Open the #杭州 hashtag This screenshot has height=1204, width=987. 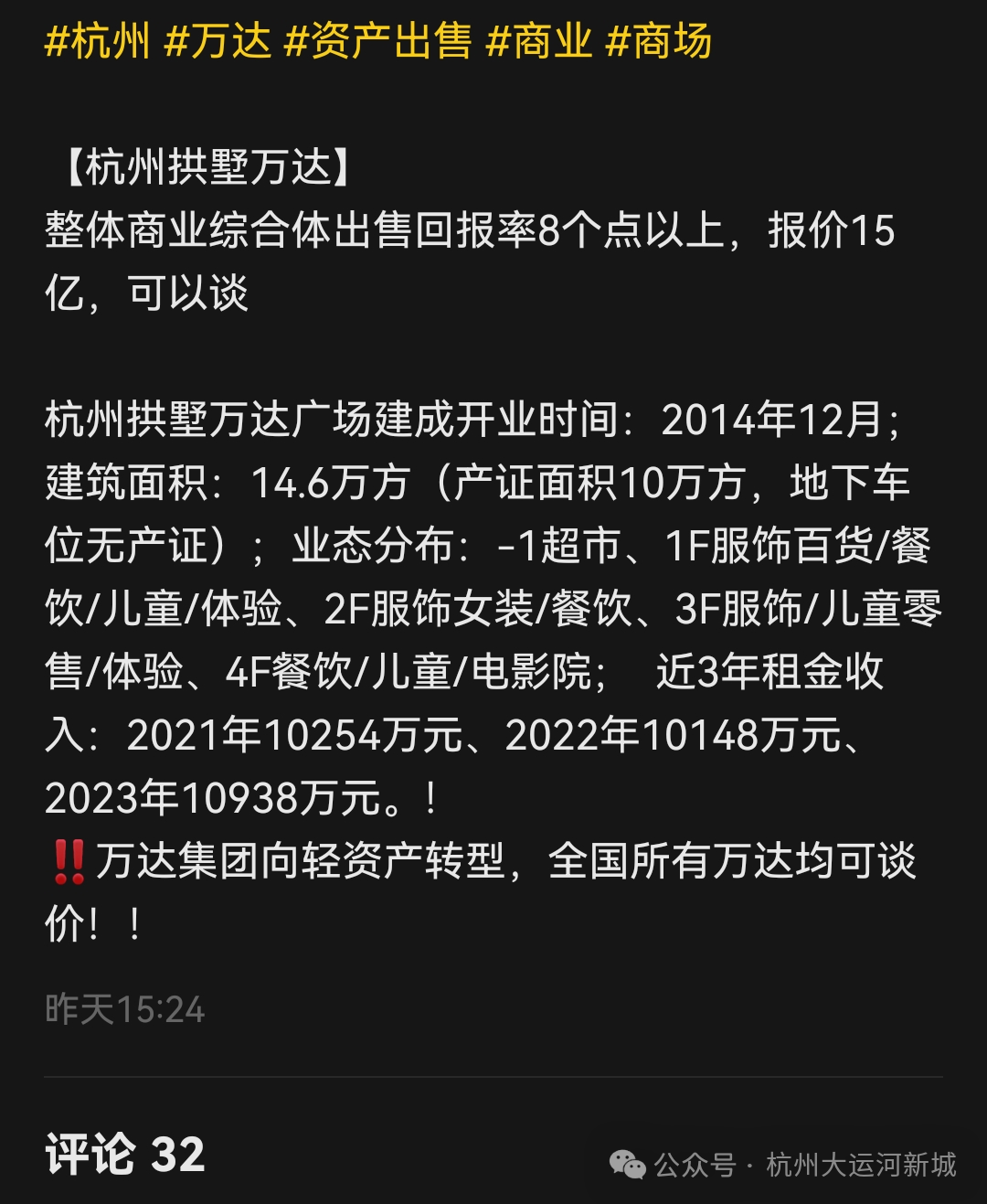point(97,41)
